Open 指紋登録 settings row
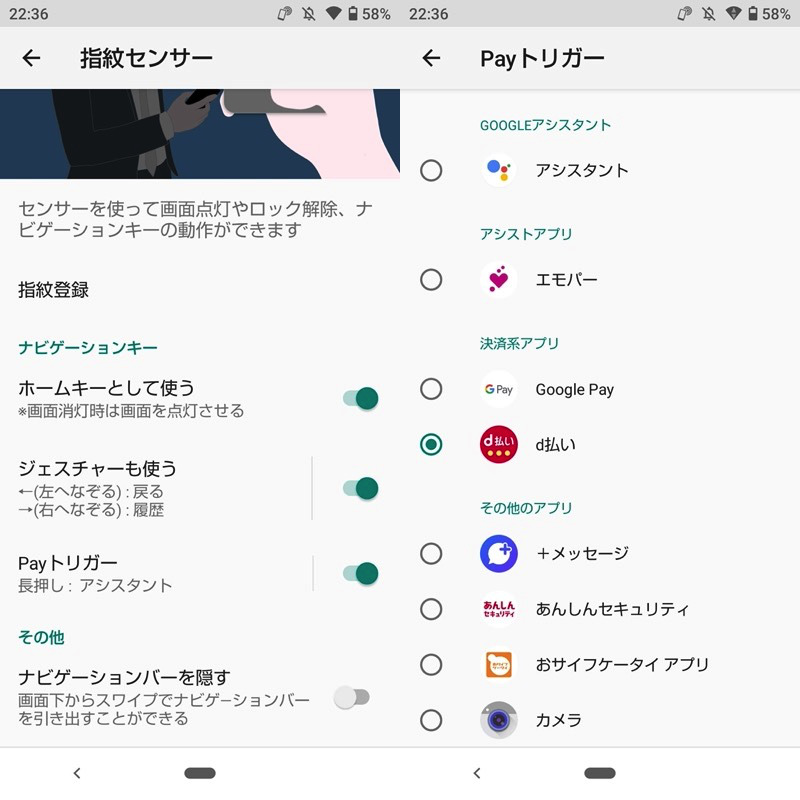800x800 pixels. tap(54, 290)
